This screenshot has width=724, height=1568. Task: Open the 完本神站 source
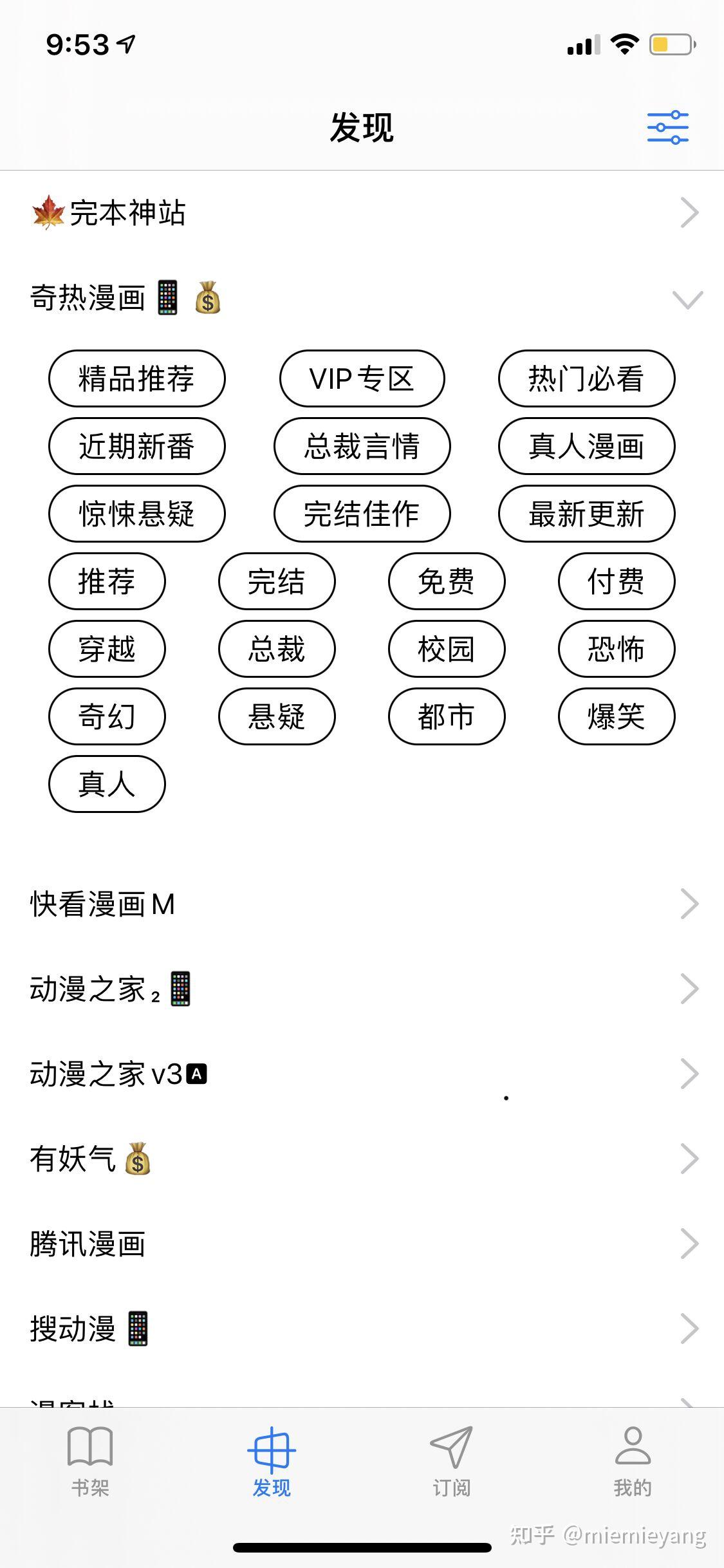[x=362, y=213]
